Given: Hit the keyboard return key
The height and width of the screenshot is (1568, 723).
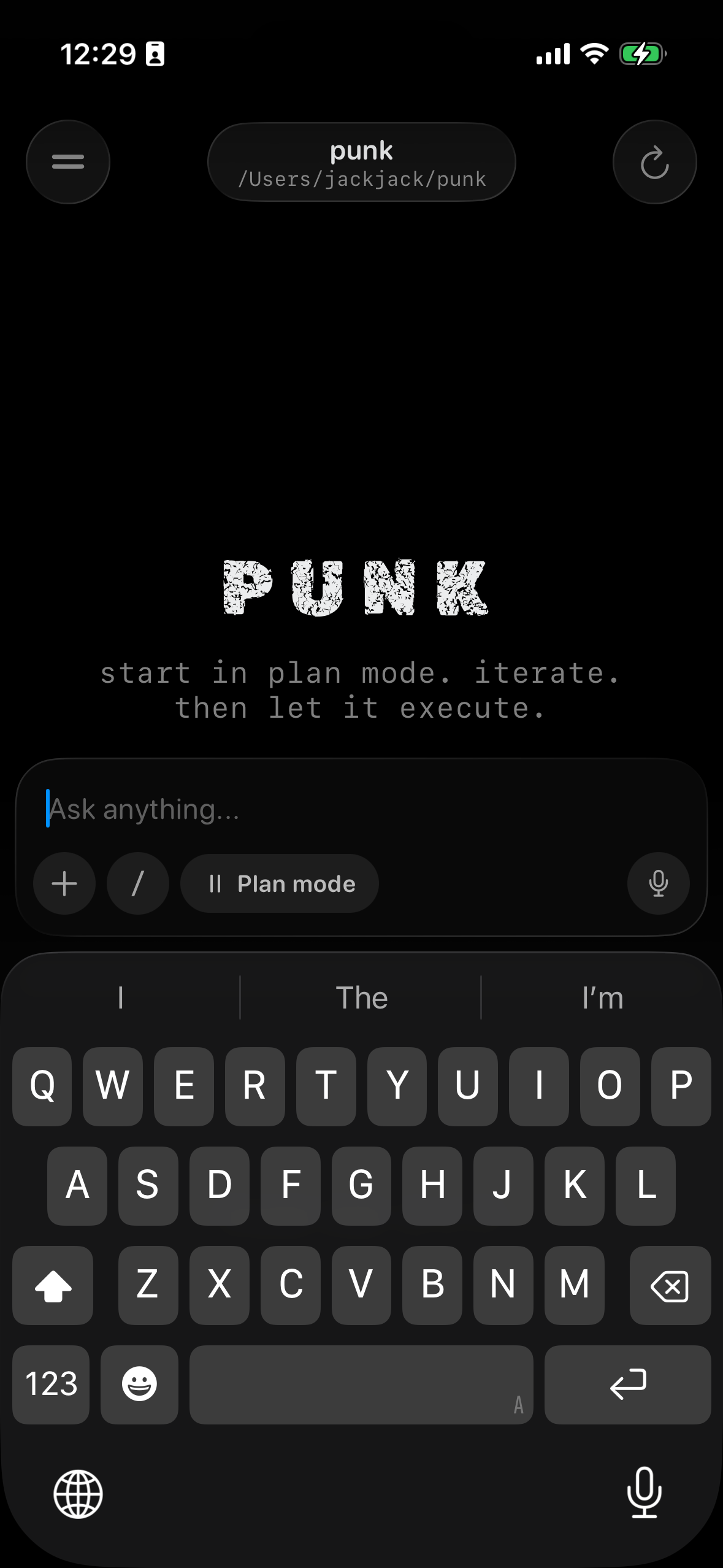Looking at the screenshot, I should click(x=627, y=1385).
